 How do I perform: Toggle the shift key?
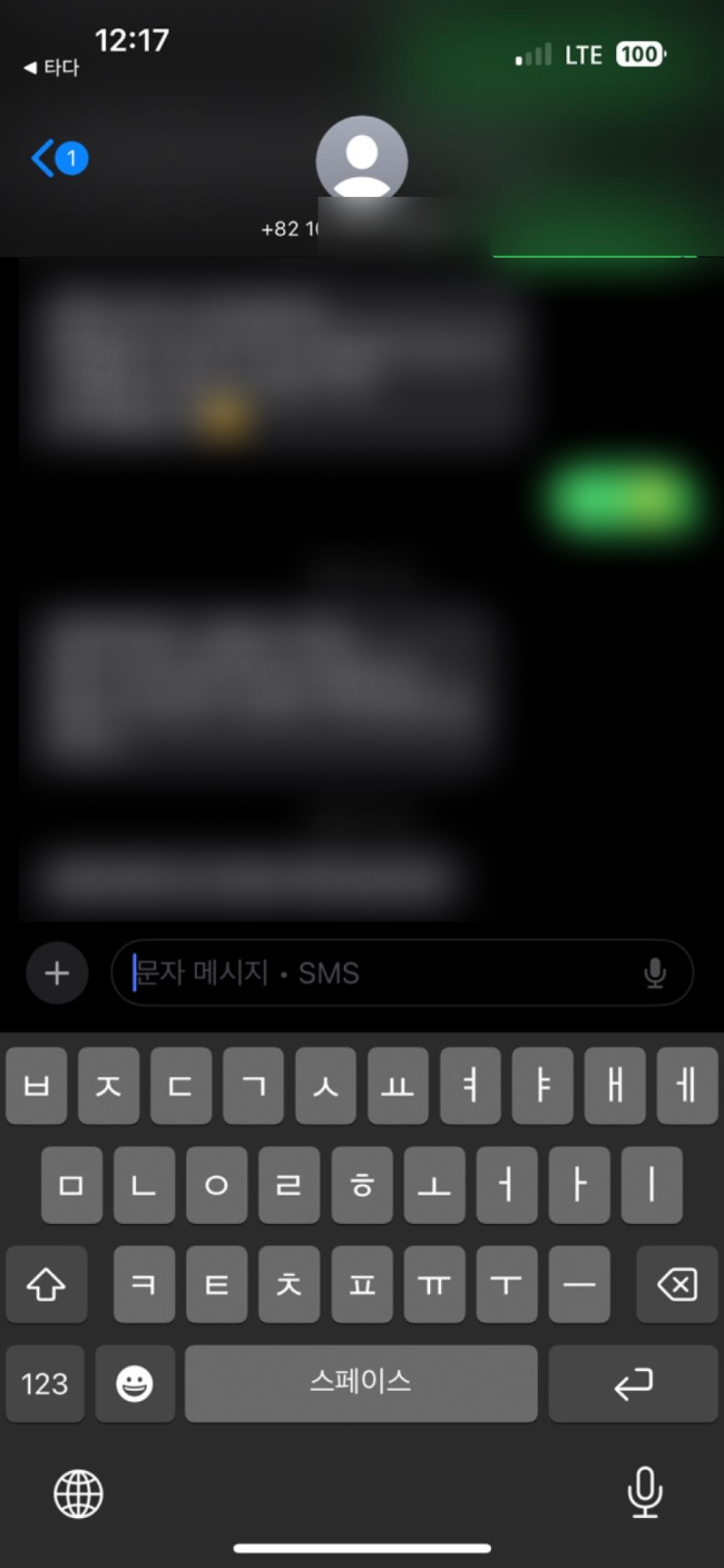pyautogui.click(x=46, y=1284)
